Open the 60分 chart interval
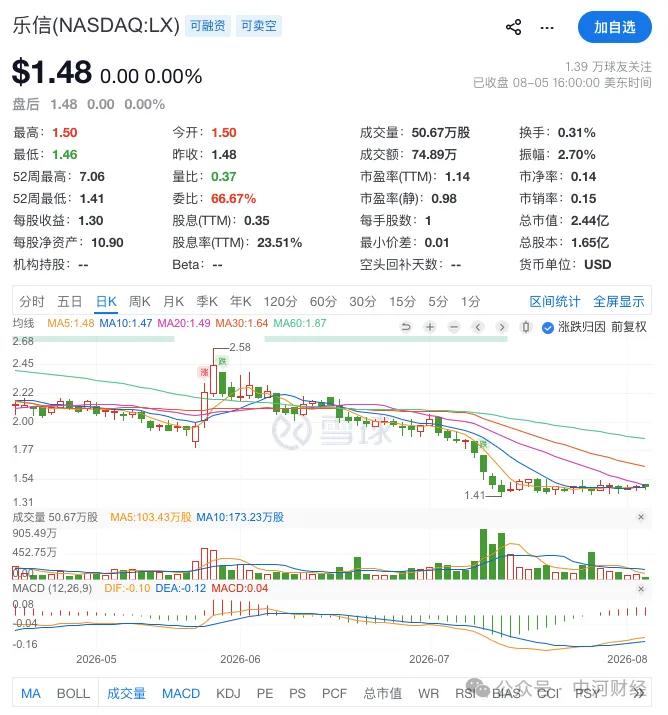 coord(323,301)
